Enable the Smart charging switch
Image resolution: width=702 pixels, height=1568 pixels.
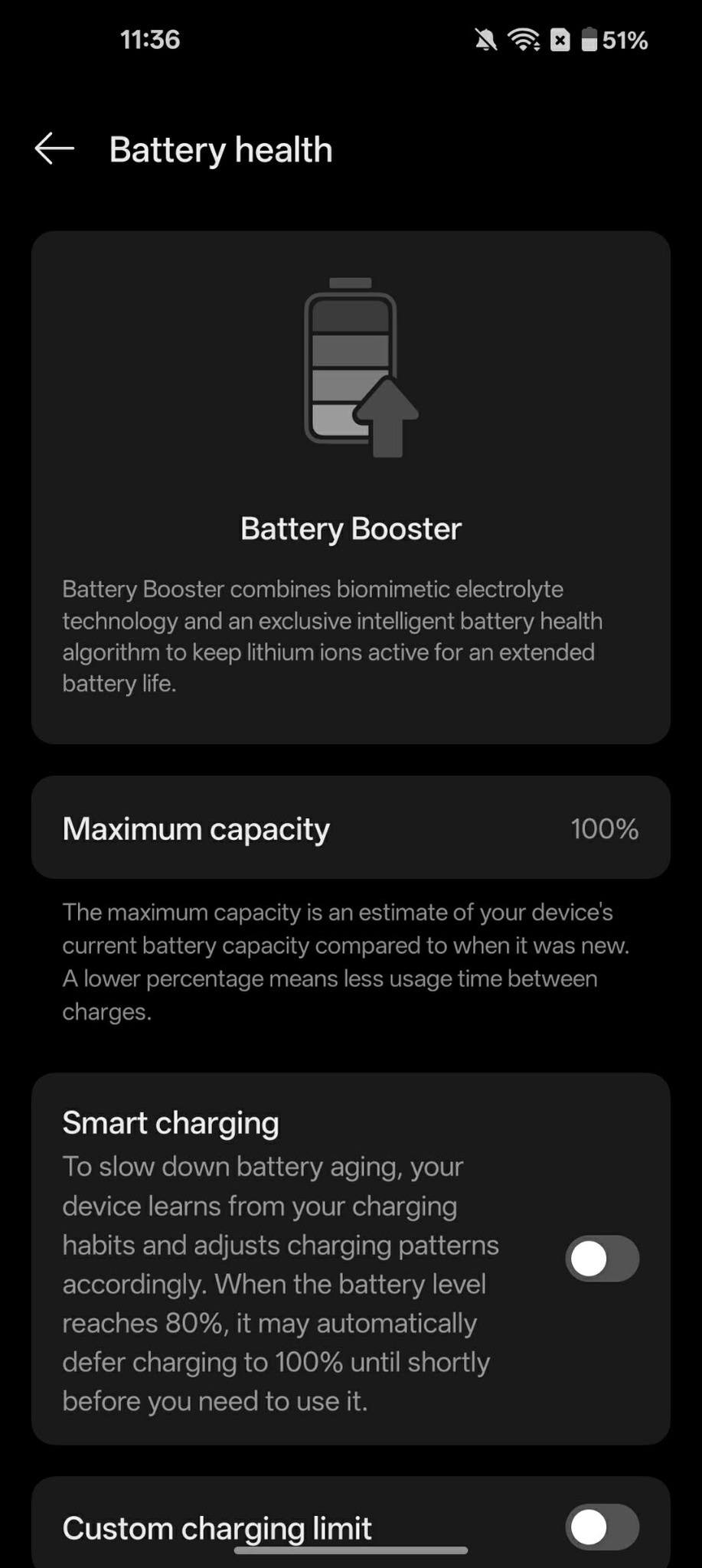pos(602,1259)
